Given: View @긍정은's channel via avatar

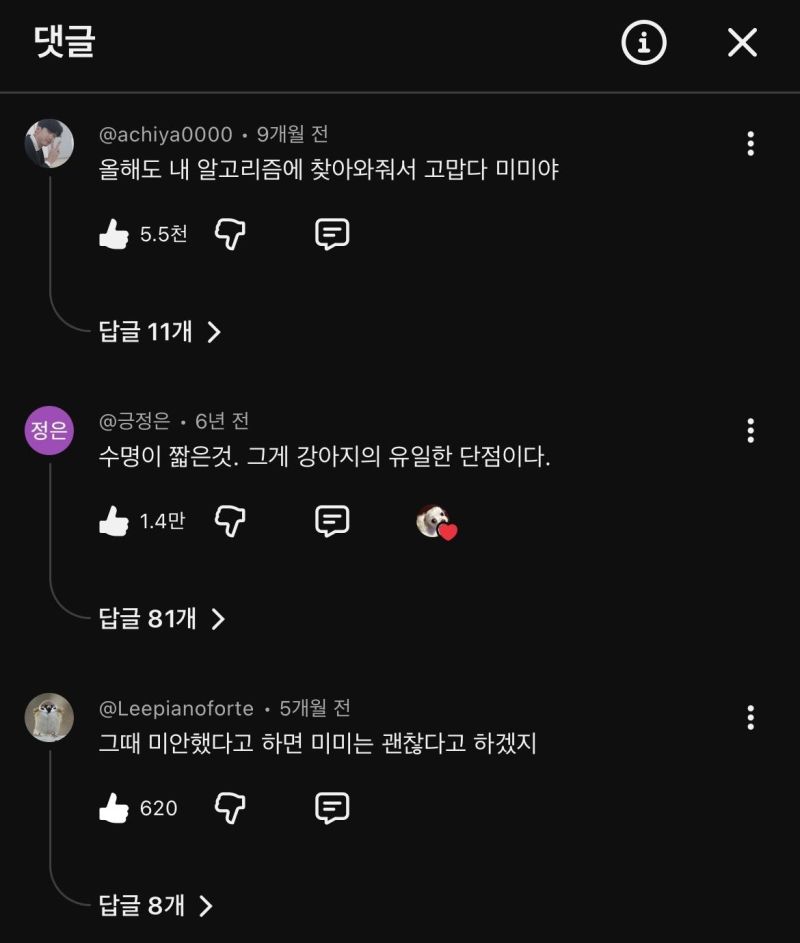Looking at the screenshot, I should point(49,431).
